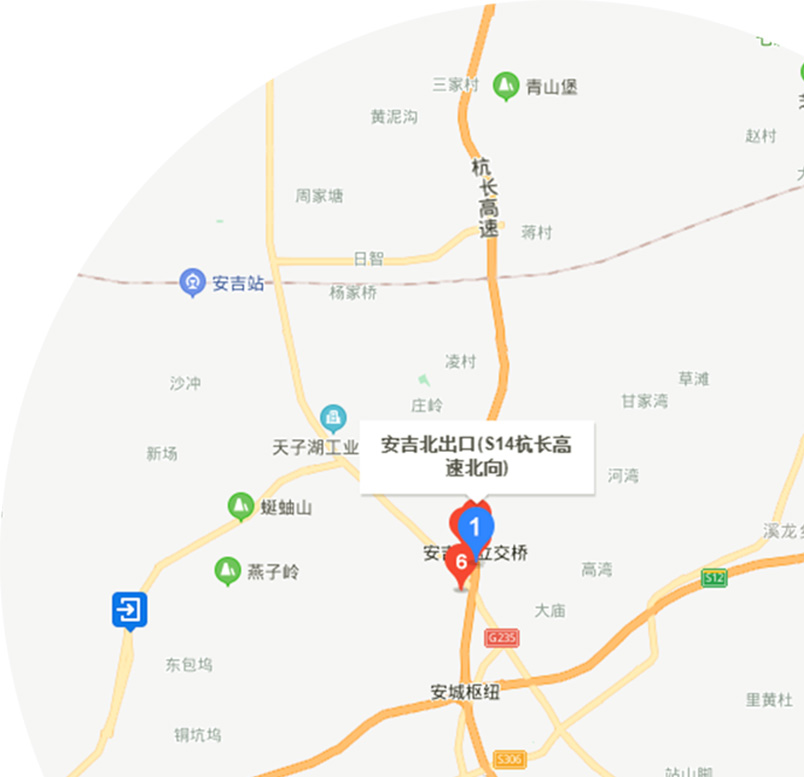Screen dimensions: 804x777
Task: Tap the 安吉站 station icon
Action: point(191,283)
